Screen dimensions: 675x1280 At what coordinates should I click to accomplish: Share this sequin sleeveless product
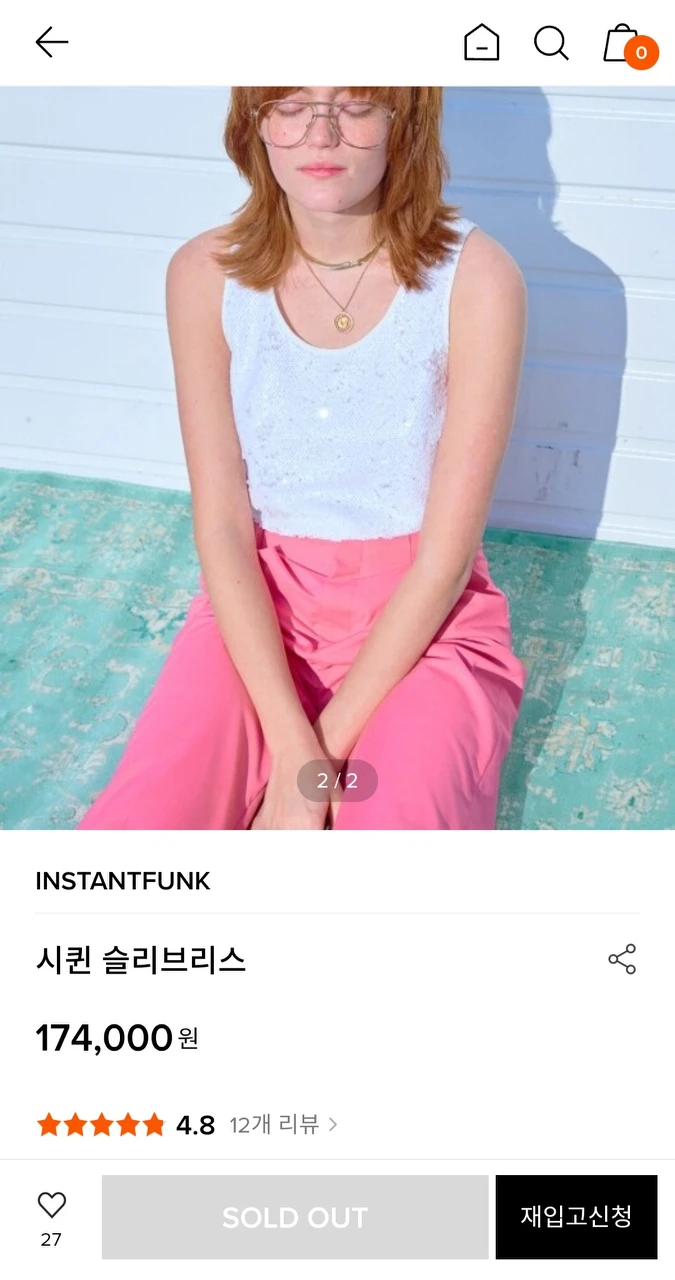point(622,959)
